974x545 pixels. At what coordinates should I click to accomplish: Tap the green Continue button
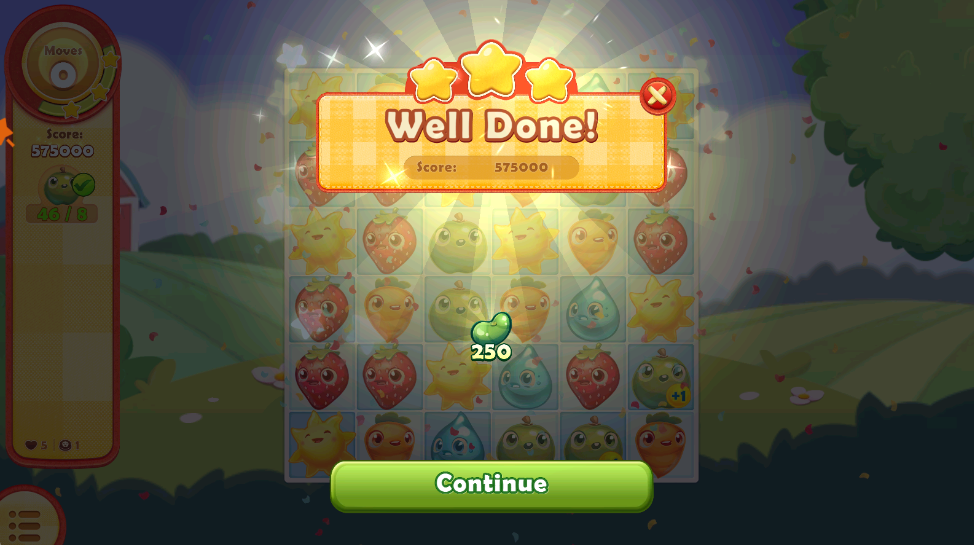click(x=491, y=485)
